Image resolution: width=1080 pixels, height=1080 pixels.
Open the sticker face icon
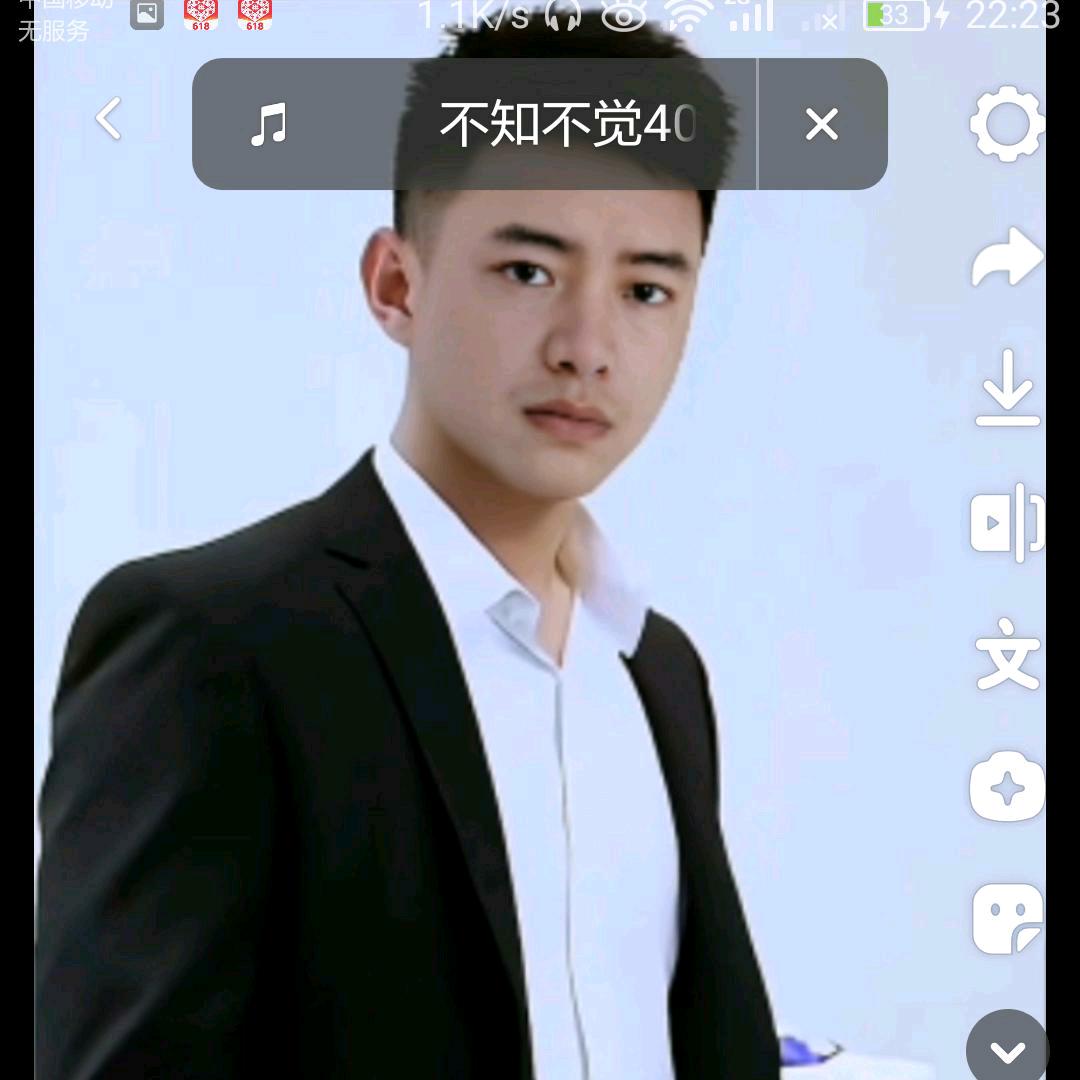pos(1007,919)
